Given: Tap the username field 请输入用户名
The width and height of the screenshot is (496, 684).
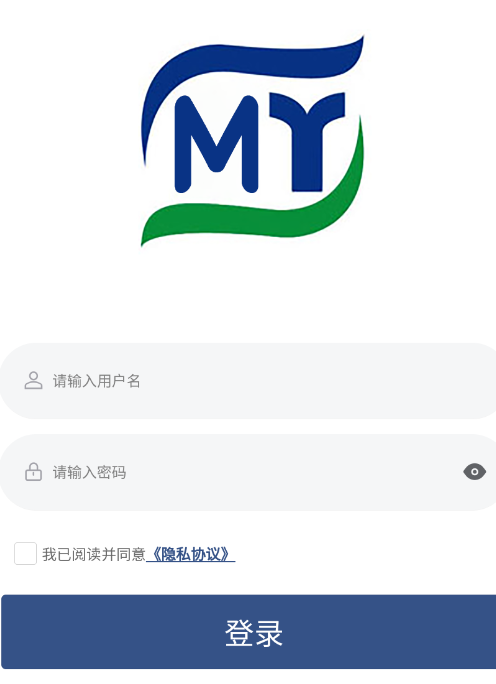Looking at the screenshot, I should tap(249, 381).
